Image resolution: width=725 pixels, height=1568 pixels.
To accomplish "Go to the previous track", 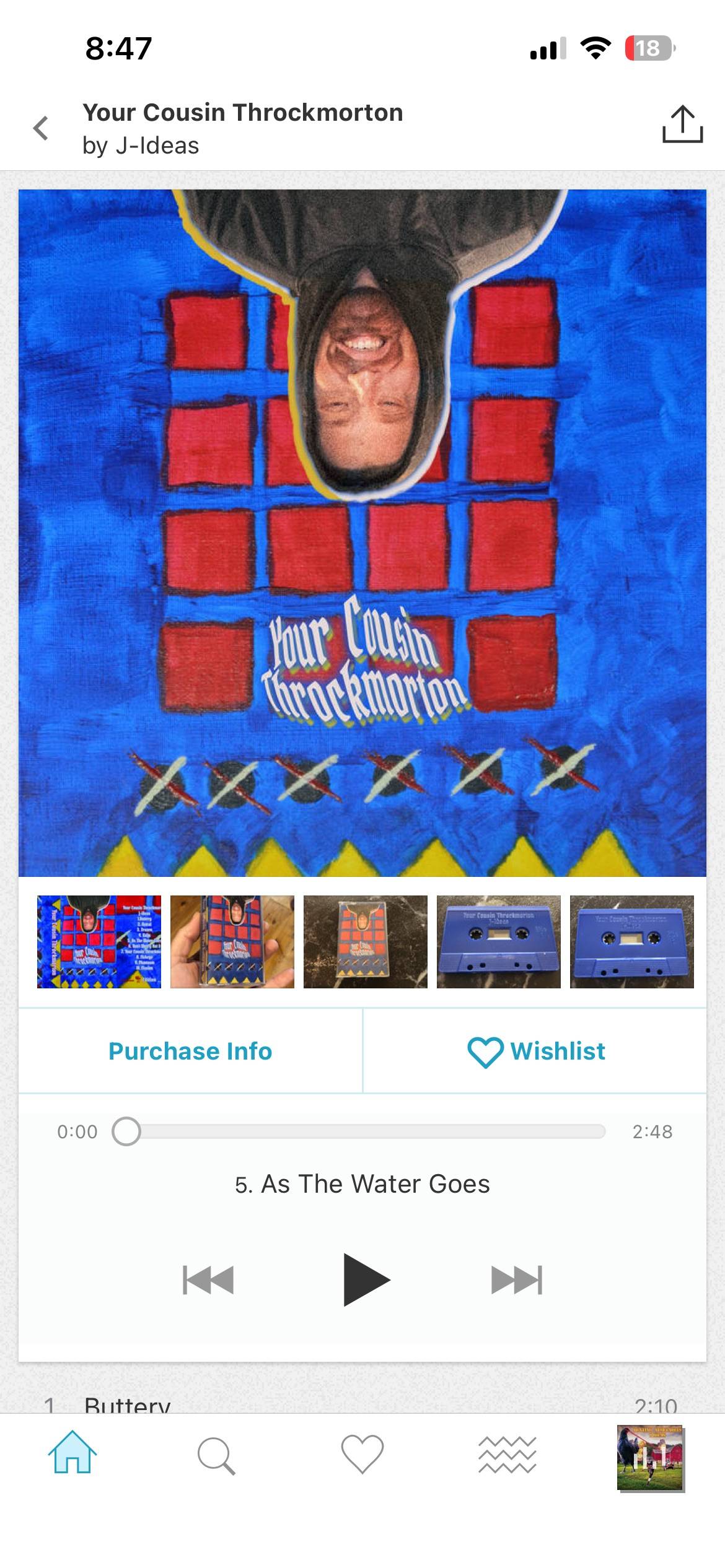I will 208,1280.
